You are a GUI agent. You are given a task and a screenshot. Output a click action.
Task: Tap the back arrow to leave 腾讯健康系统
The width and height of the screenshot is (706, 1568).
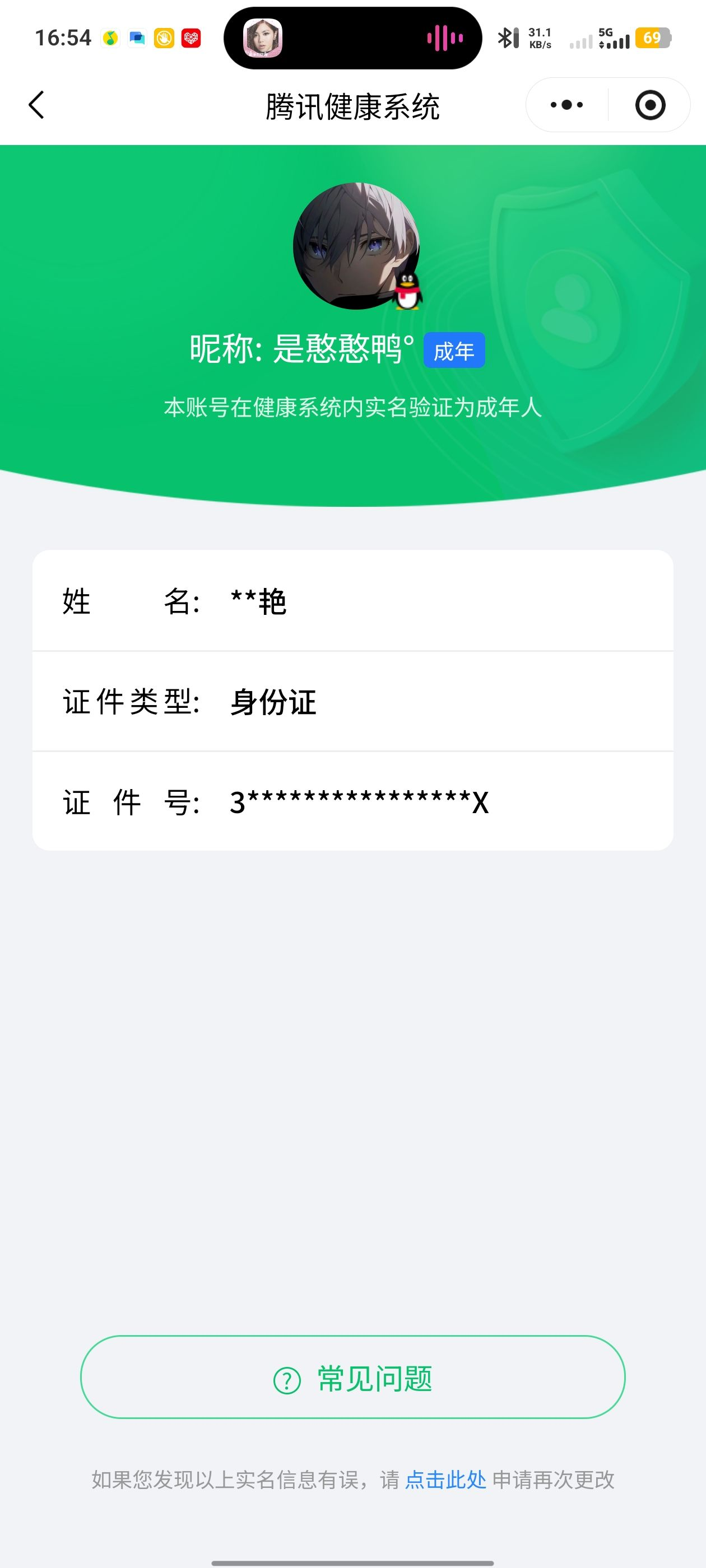[x=38, y=105]
